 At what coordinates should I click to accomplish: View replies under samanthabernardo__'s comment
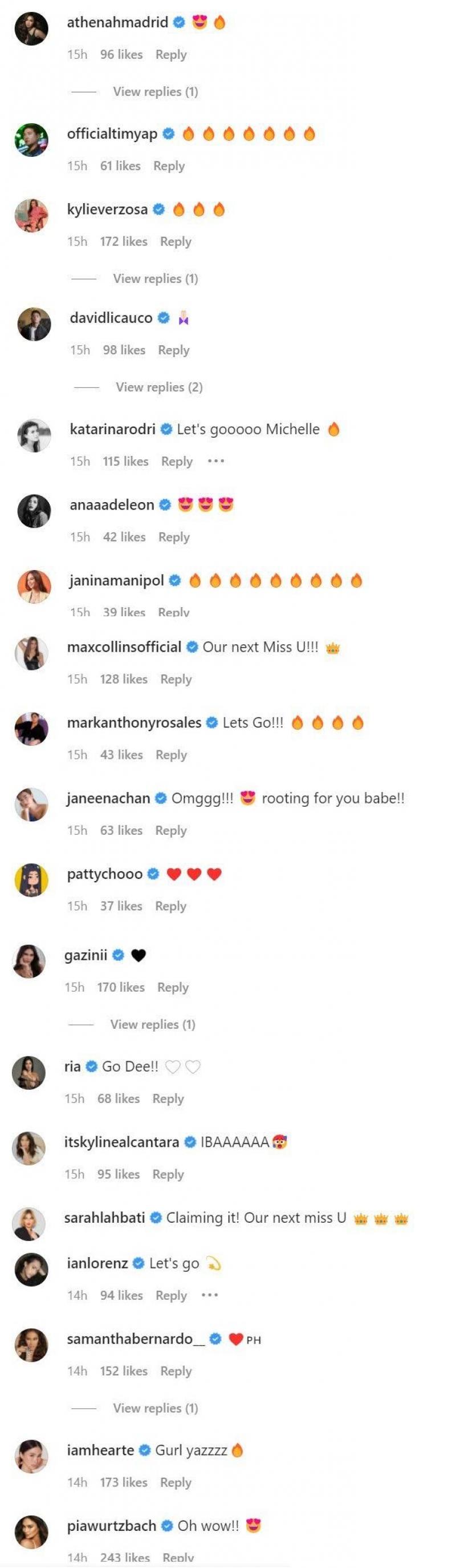[x=155, y=1408]
